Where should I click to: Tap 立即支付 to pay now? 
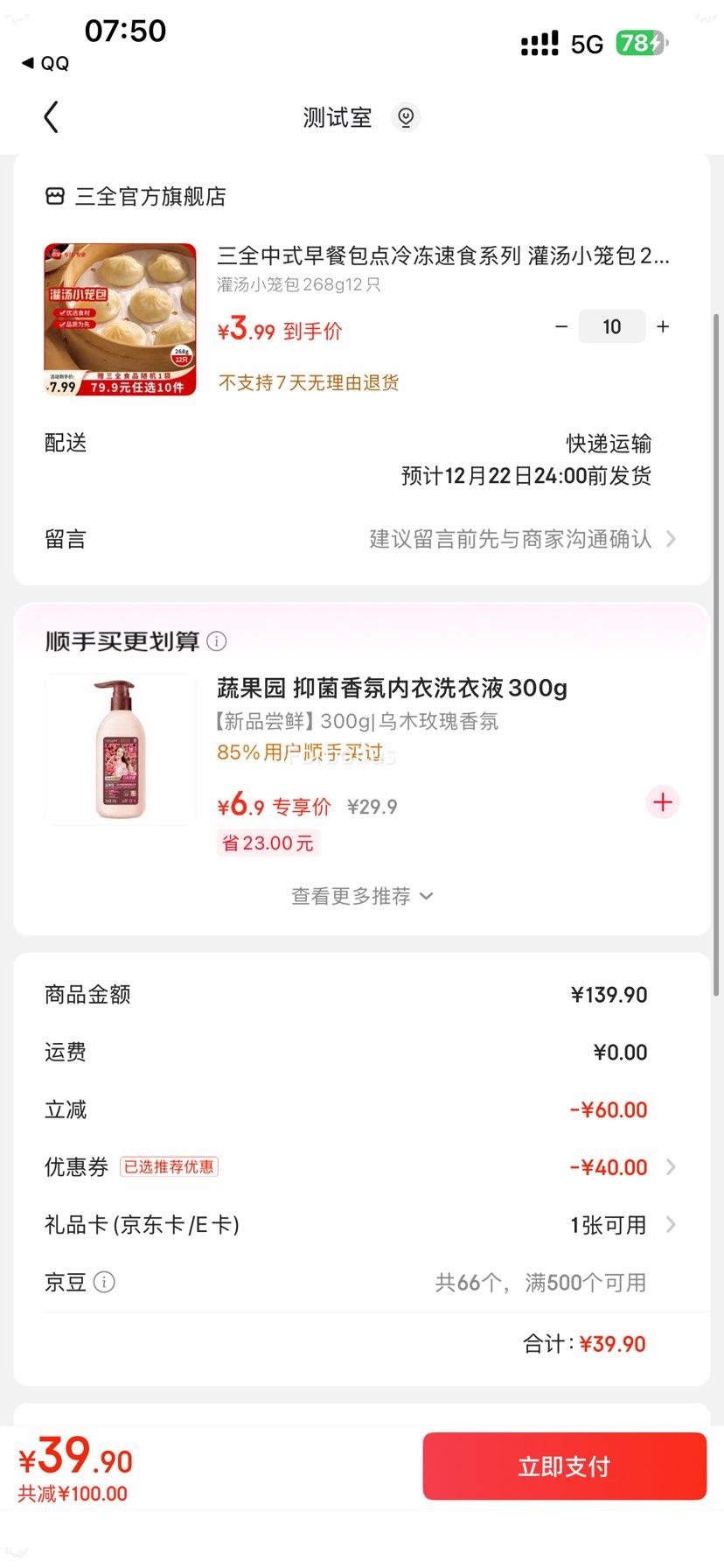click(x=563, y=1466)
